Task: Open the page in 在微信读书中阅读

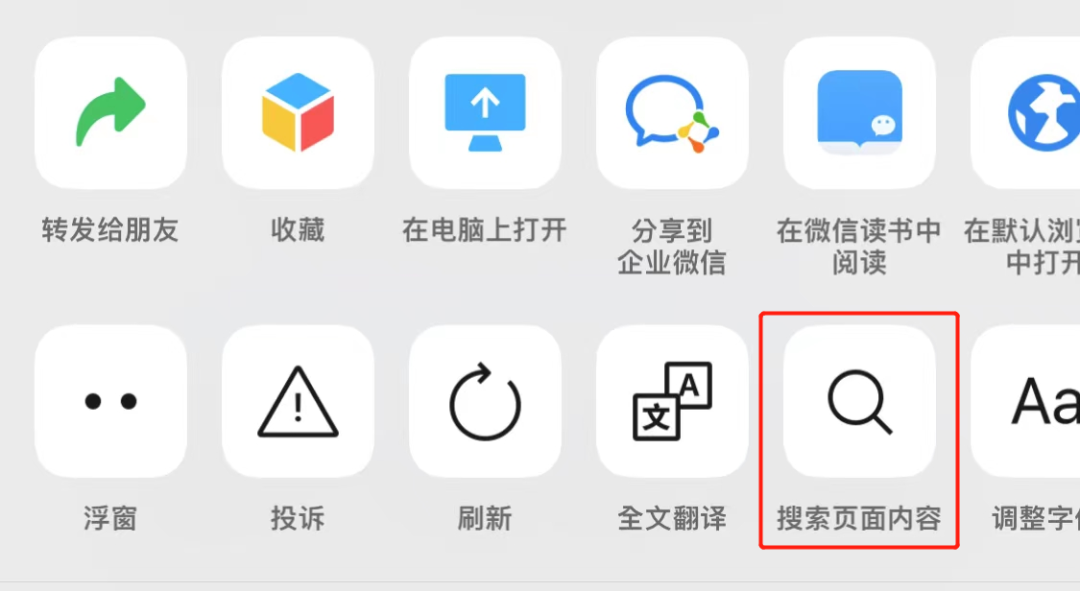Action: [859, 113]
